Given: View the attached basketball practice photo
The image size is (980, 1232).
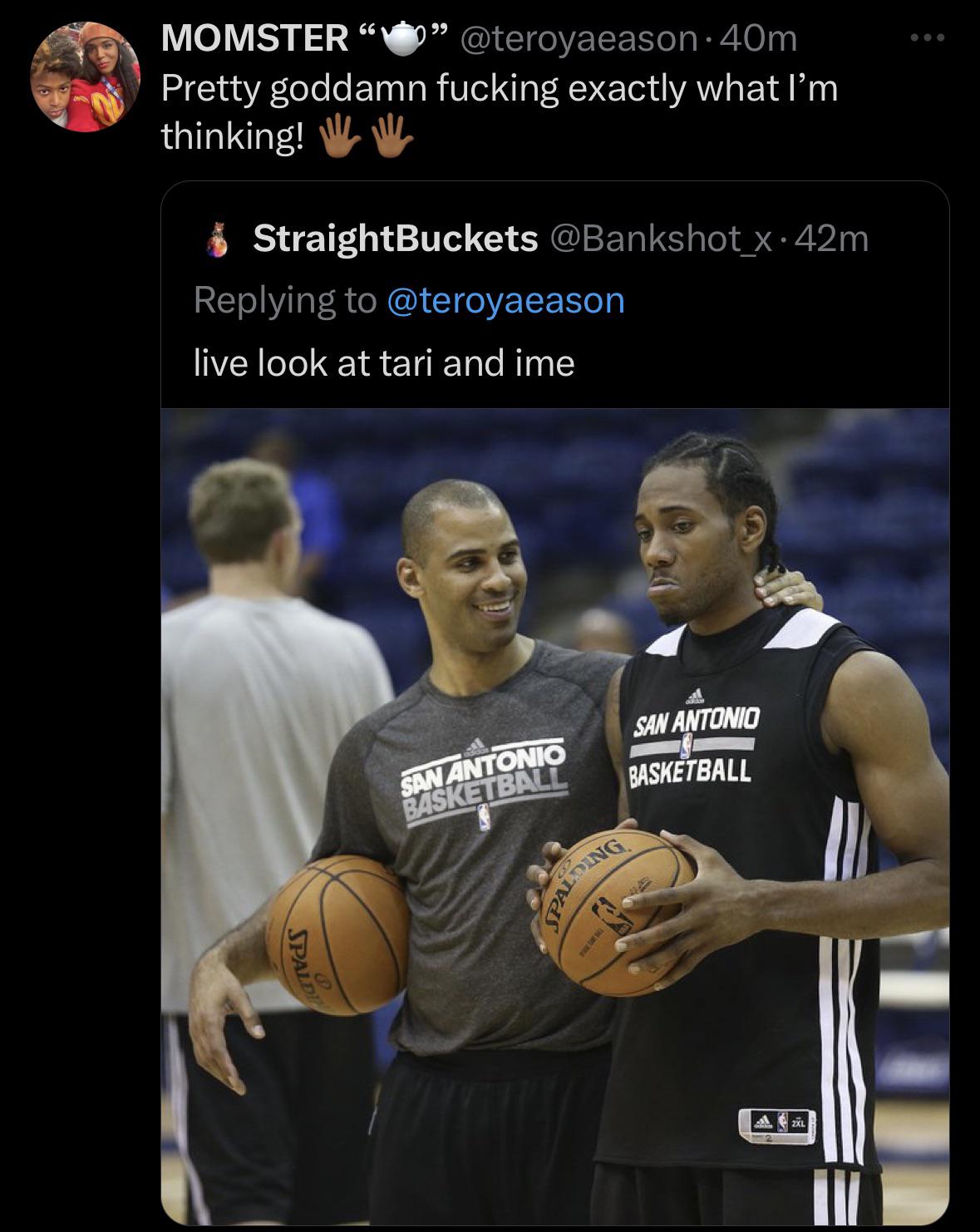Looking at the screenshot, I should [554, 815].
